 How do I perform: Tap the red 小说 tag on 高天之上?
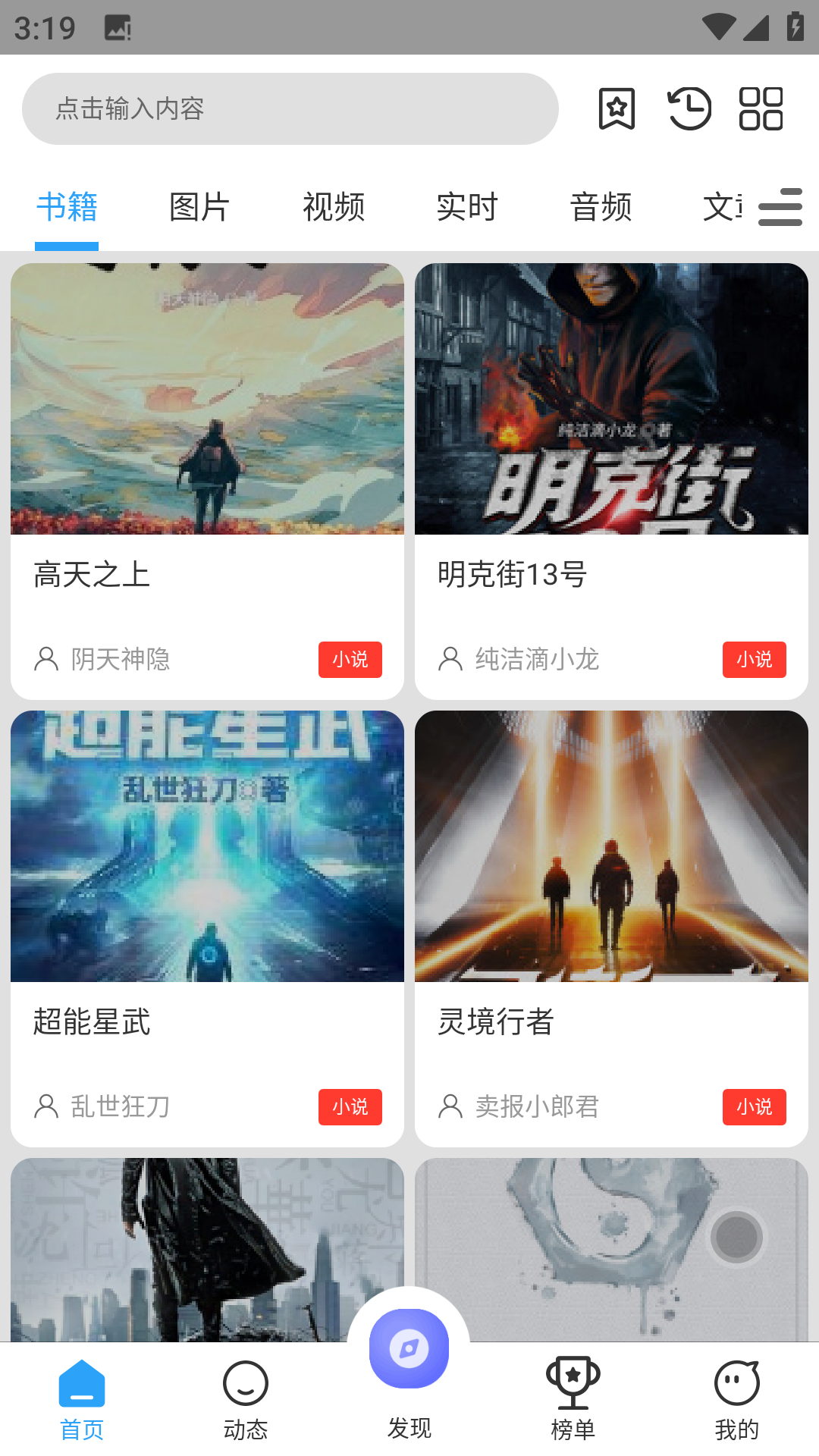[350, 660]
